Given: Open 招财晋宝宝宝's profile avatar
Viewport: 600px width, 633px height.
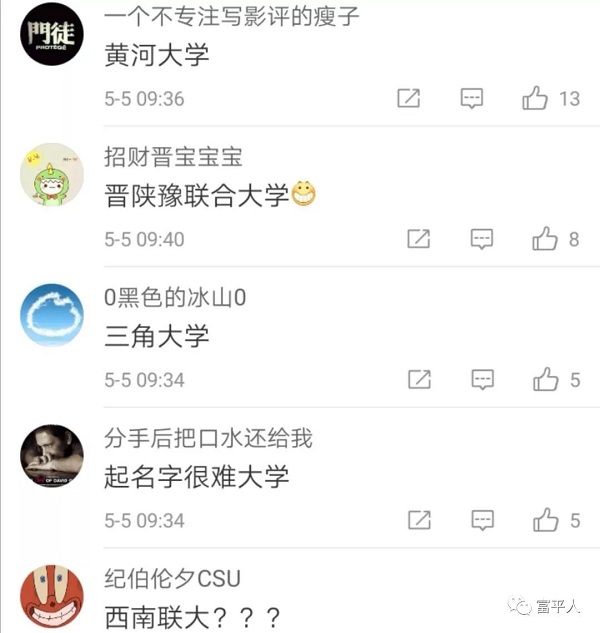Looking at the screenshot, I should tap(51, 175).
